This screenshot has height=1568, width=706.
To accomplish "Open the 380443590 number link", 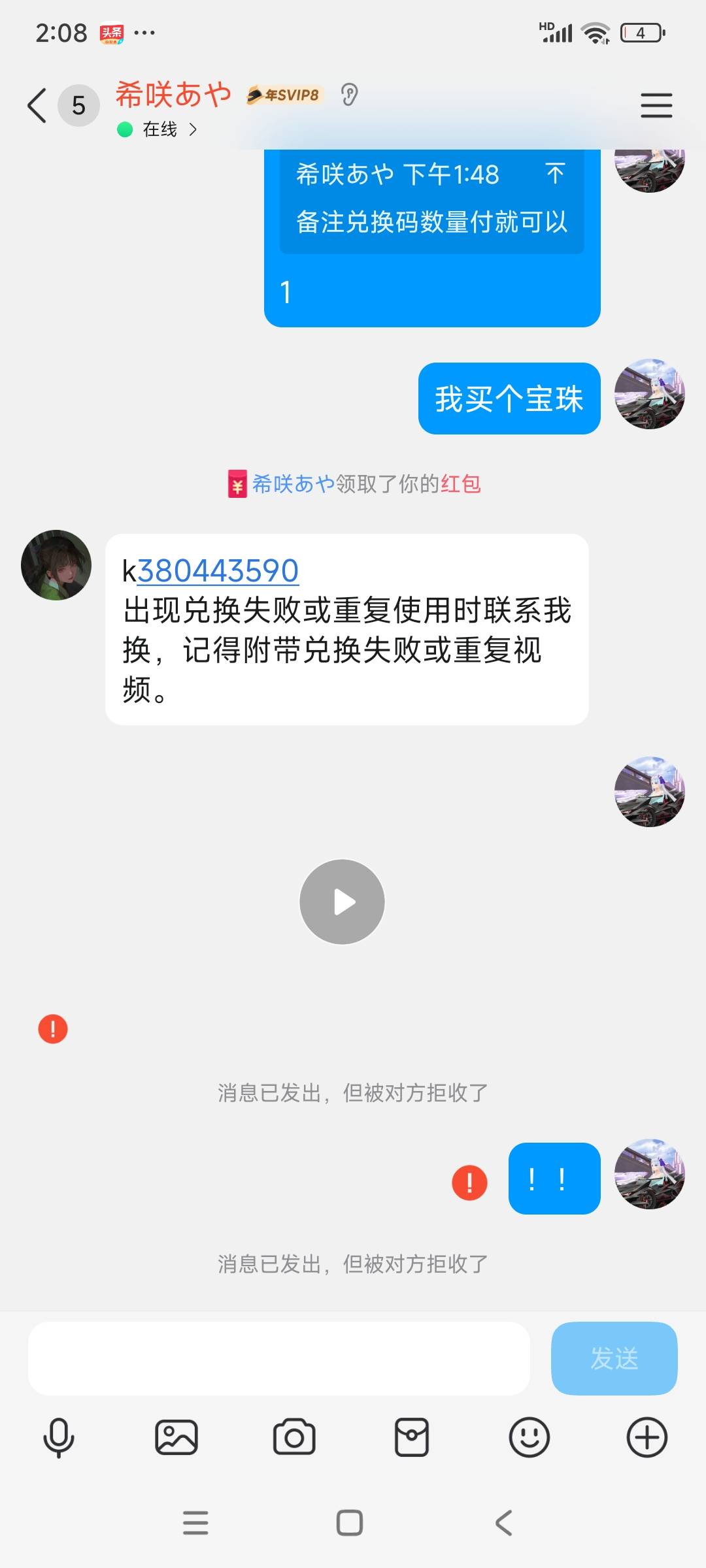I will [x=218, y=571].
